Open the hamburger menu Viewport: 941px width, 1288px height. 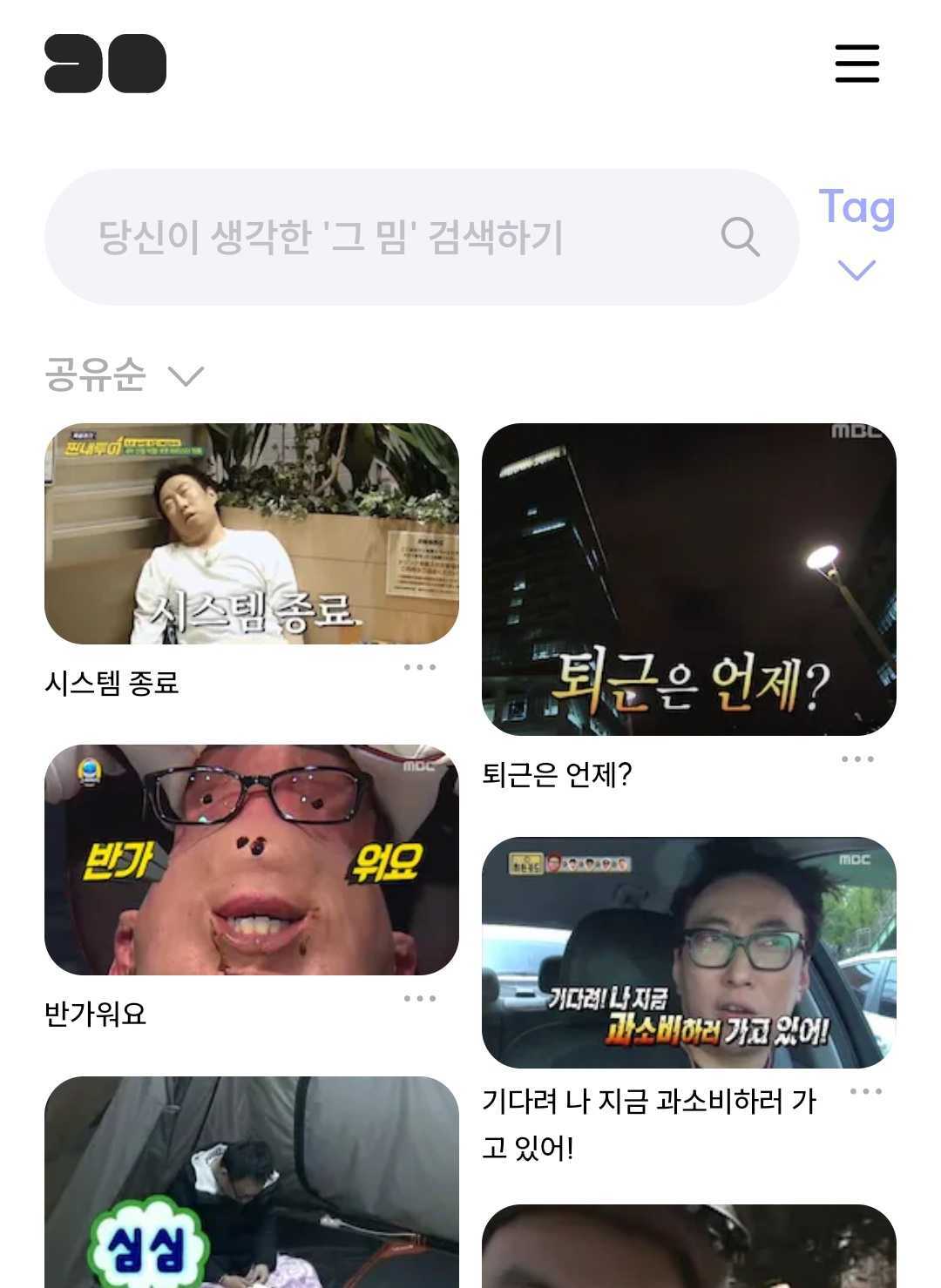point(856,64)
